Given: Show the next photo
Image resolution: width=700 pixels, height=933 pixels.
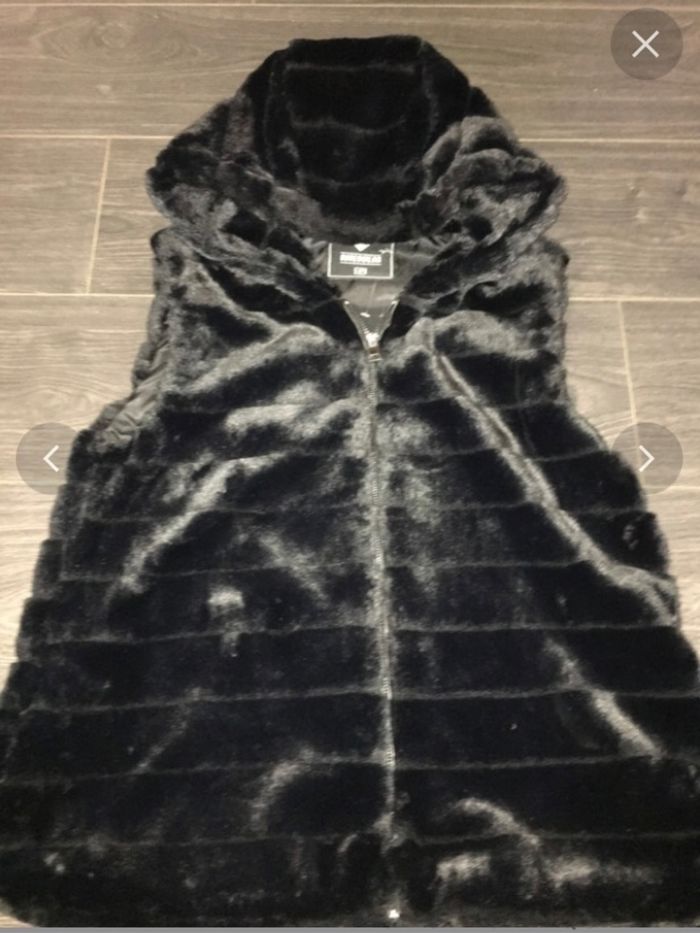Looking at the screenshot, I should [x=646, y=458].
